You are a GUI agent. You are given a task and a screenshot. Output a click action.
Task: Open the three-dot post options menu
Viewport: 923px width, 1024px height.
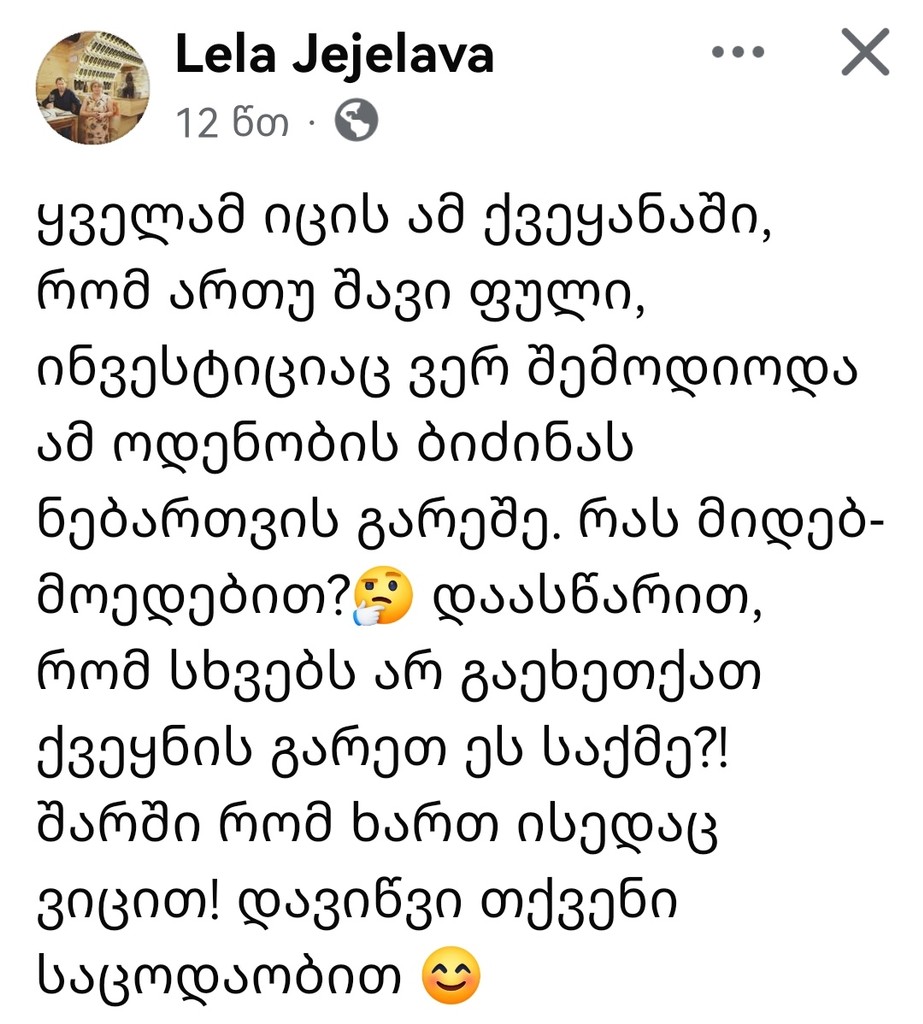click(738, 52)
